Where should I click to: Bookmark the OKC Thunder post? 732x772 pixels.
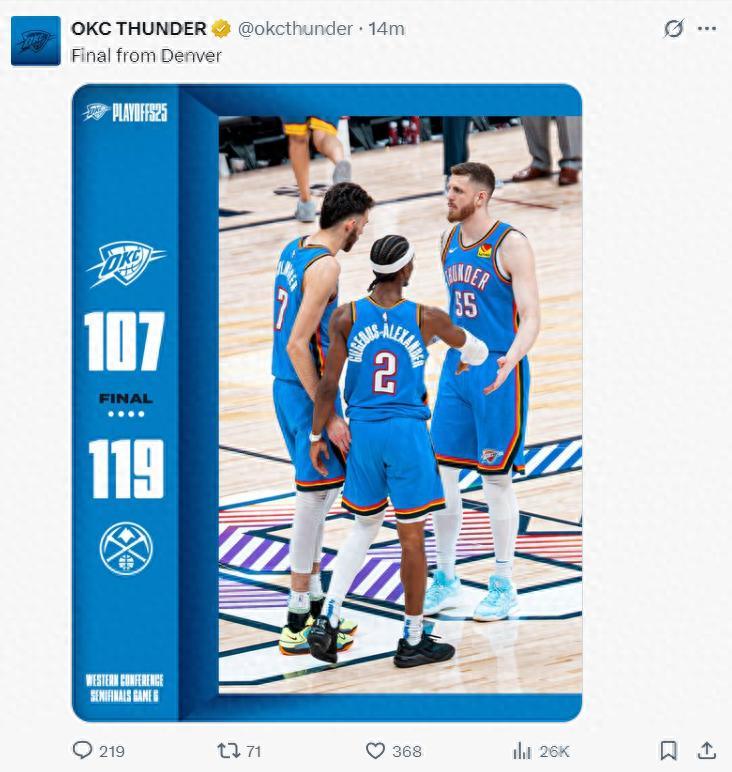[x=668, y=750]
